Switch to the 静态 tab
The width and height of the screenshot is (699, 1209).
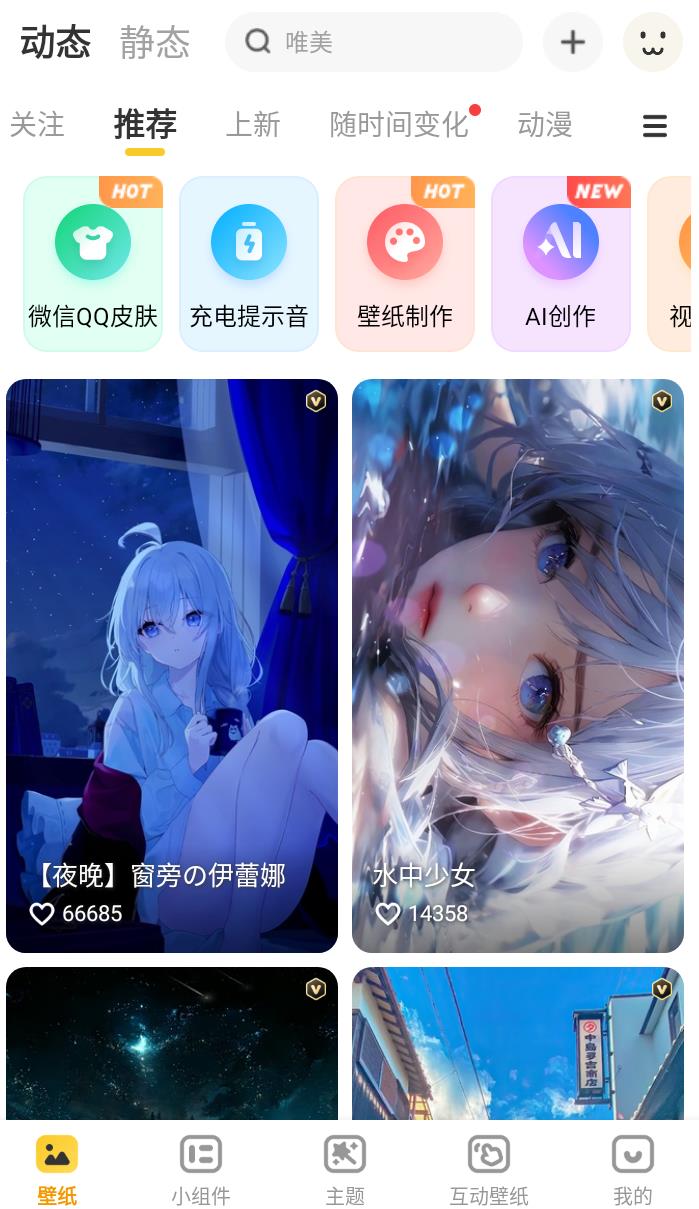(154, 43)
